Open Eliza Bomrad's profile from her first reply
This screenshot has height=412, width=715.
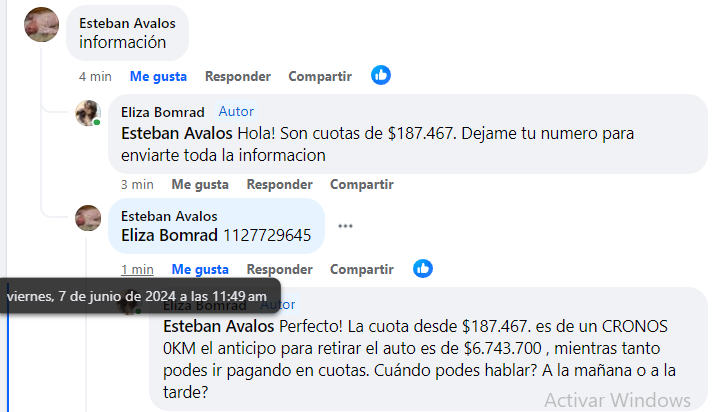[164, 112]
